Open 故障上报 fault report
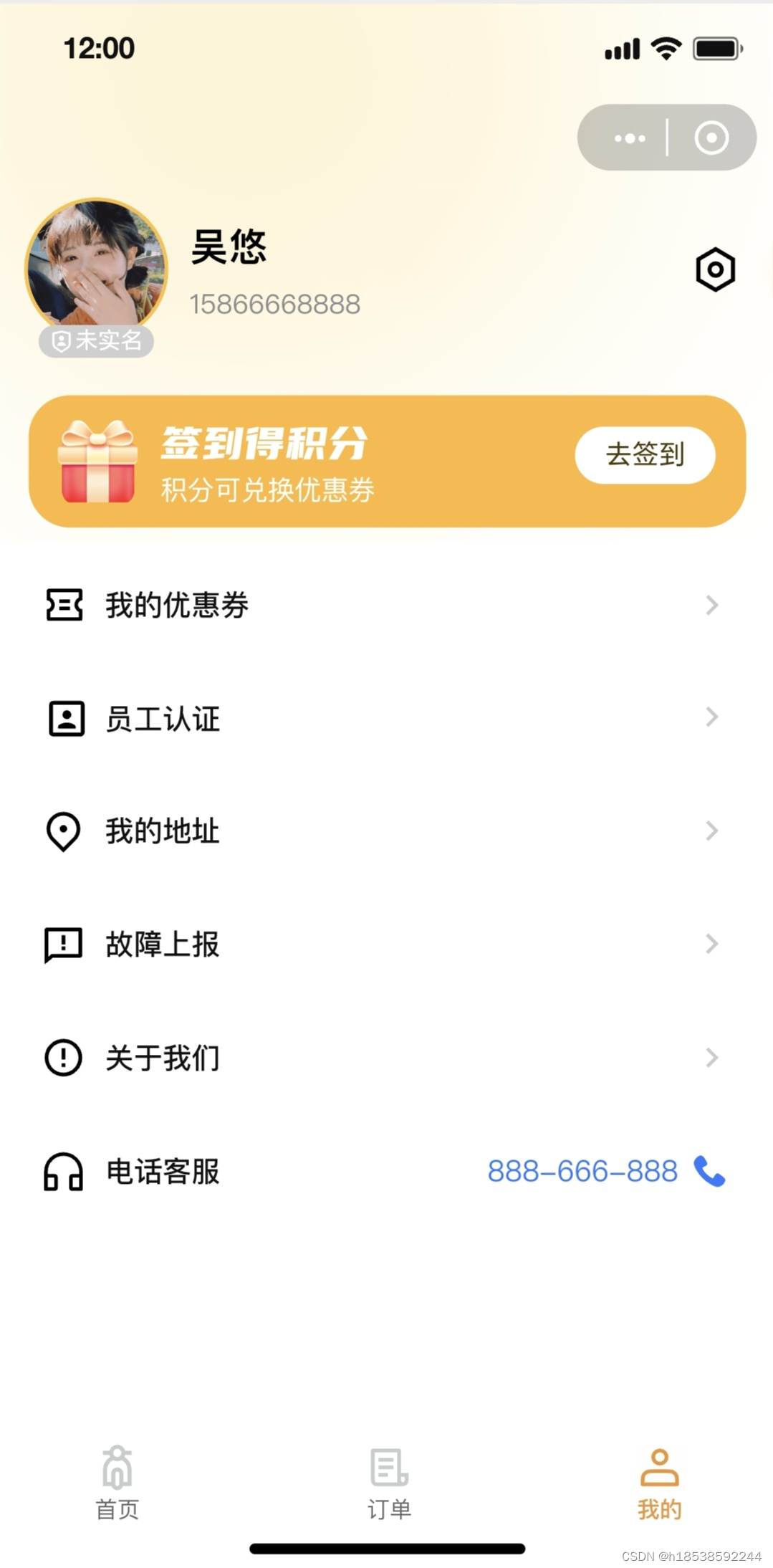This screenshot has height=1568, width=773. (386, 945)
